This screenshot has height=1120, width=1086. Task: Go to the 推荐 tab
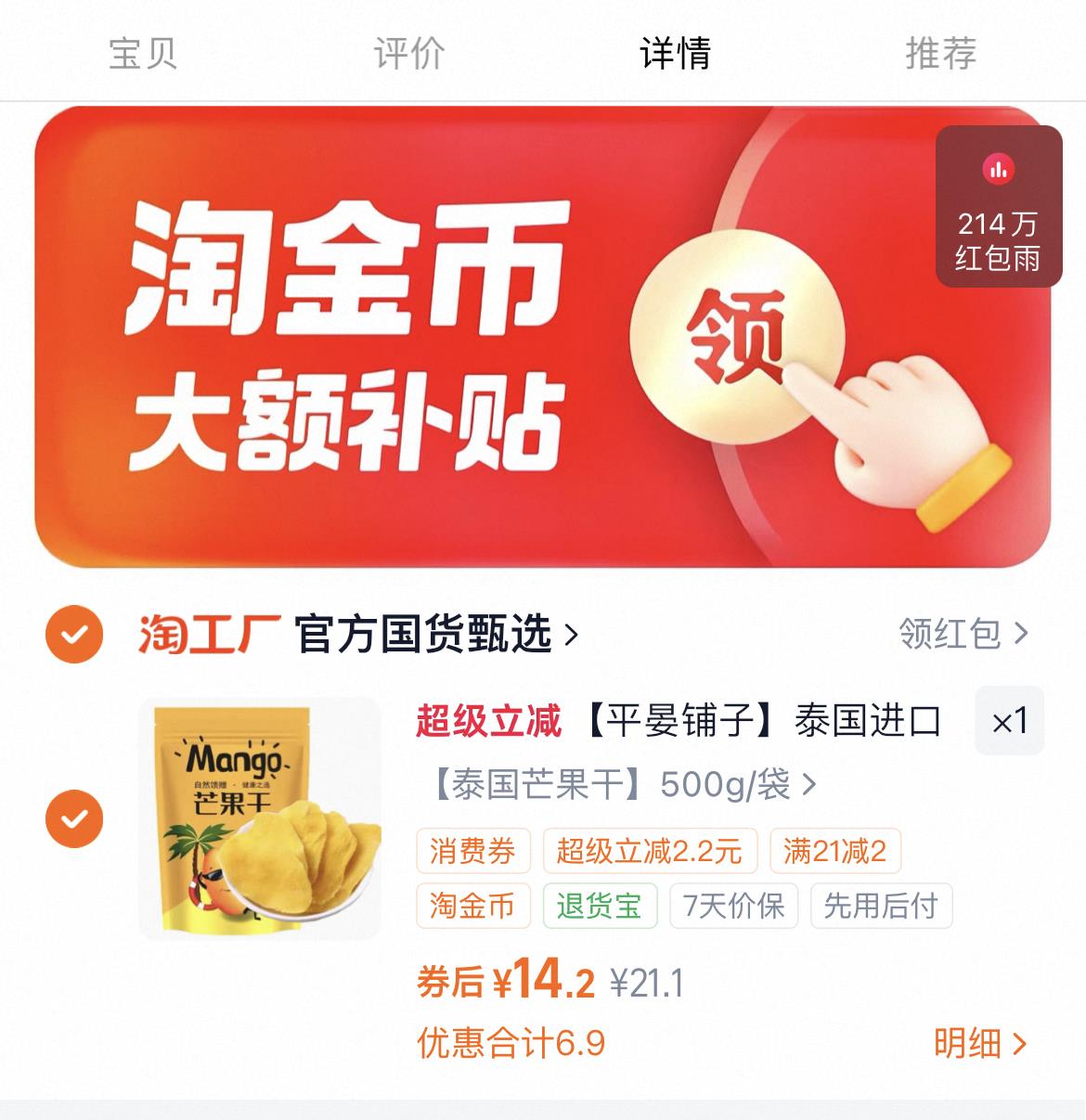coord(940,53)
